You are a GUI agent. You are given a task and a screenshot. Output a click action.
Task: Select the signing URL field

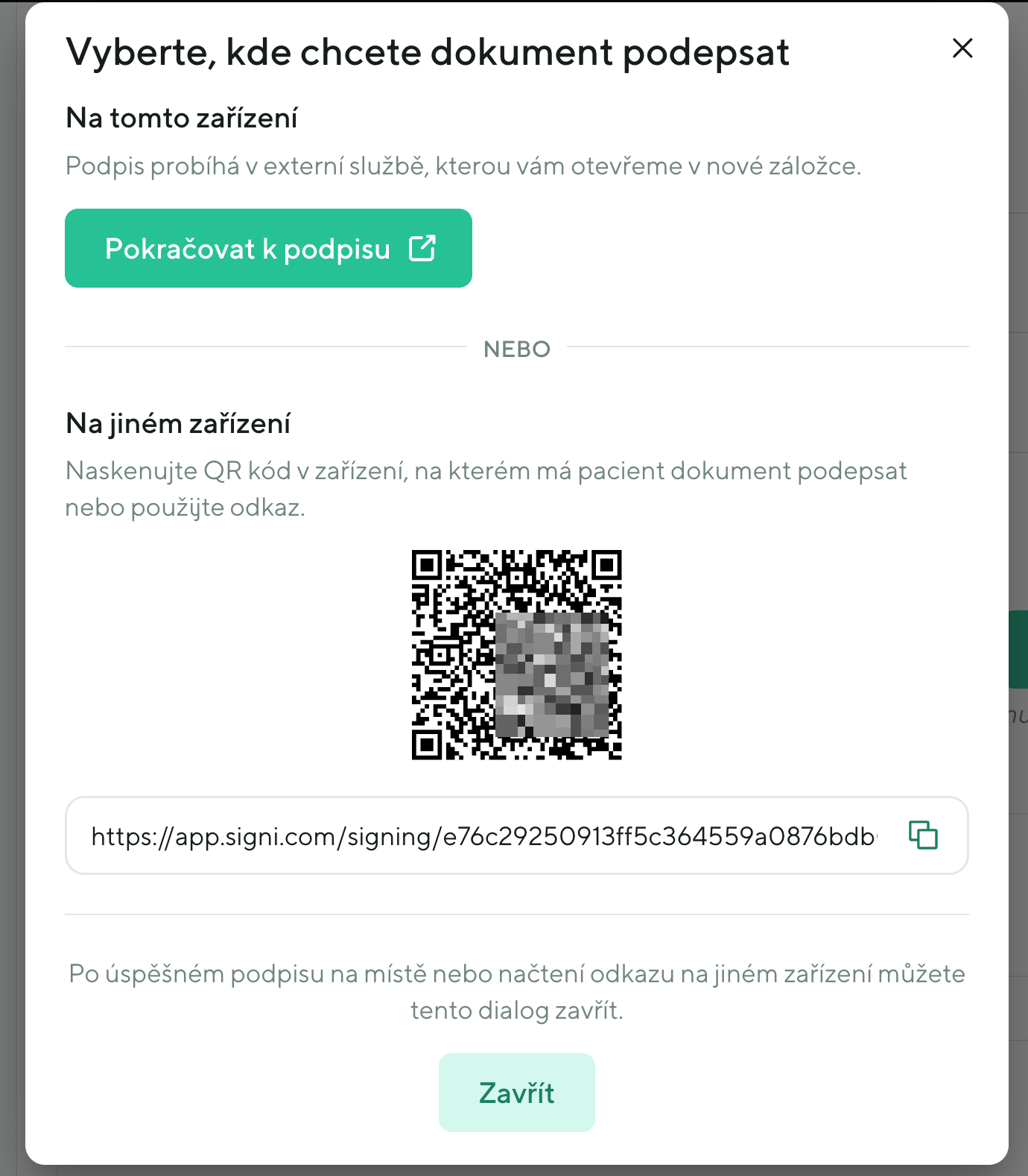484,836
